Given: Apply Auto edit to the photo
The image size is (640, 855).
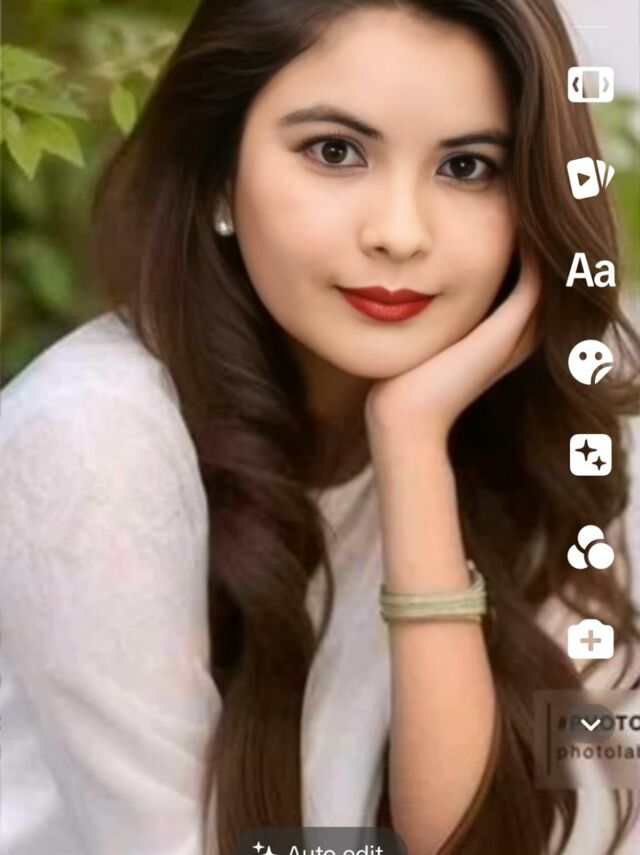Looking at the screenshot, I should pyautogui.click(x=322, y=845).
